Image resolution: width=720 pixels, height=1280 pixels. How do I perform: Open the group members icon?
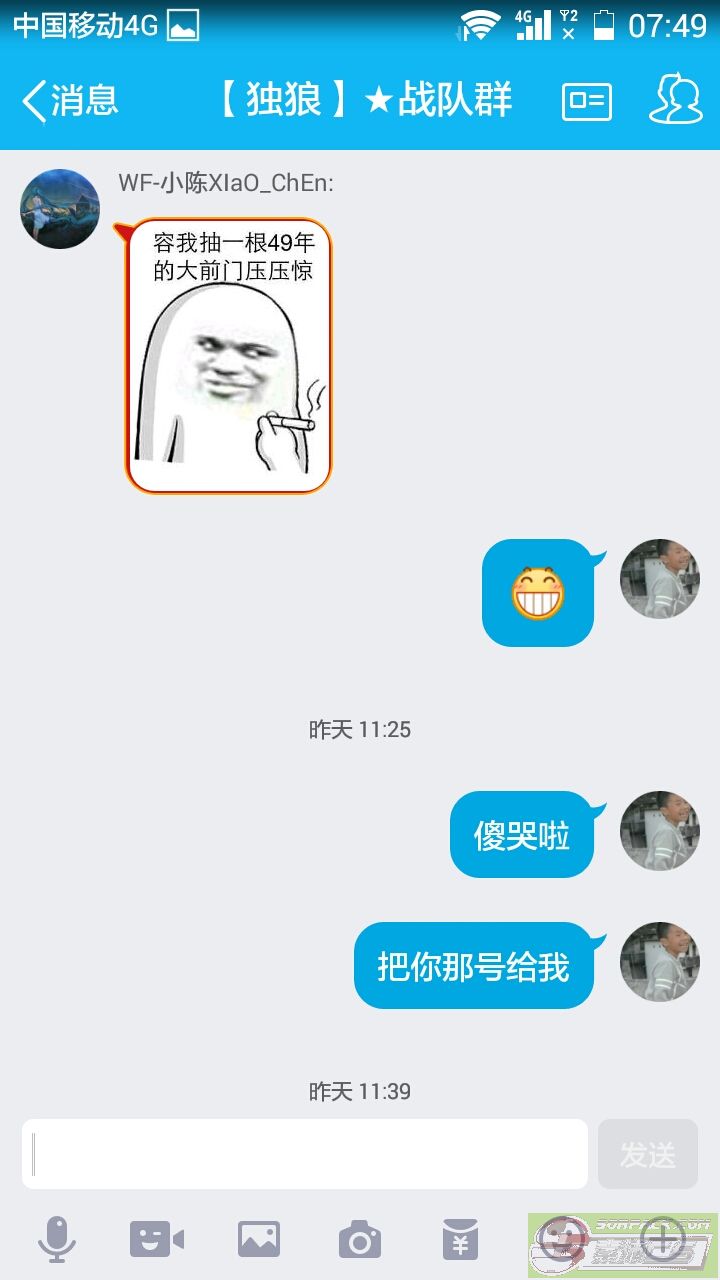(x=676, y=100)
